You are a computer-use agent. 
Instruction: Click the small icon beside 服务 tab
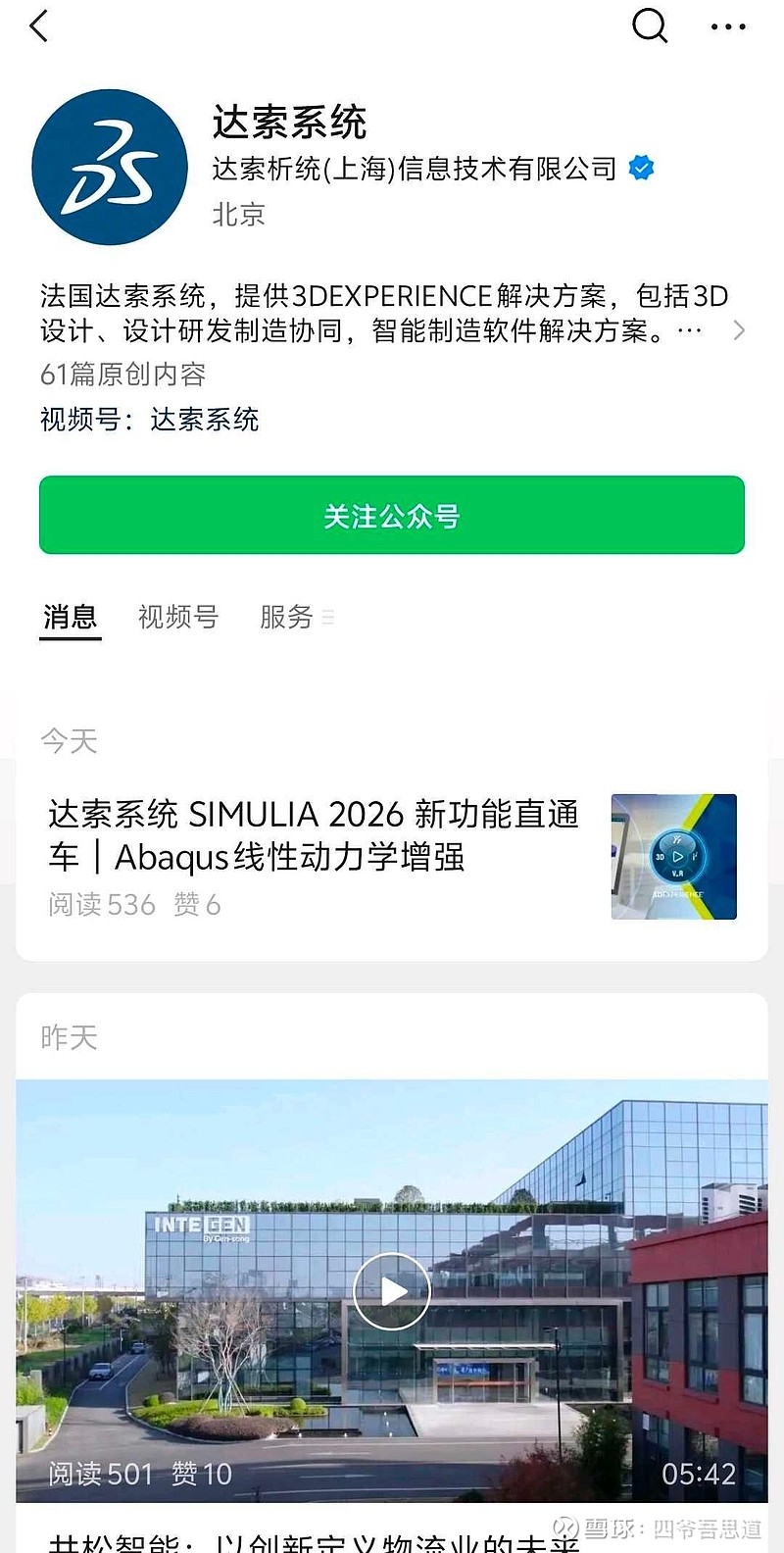pos(328,617)
